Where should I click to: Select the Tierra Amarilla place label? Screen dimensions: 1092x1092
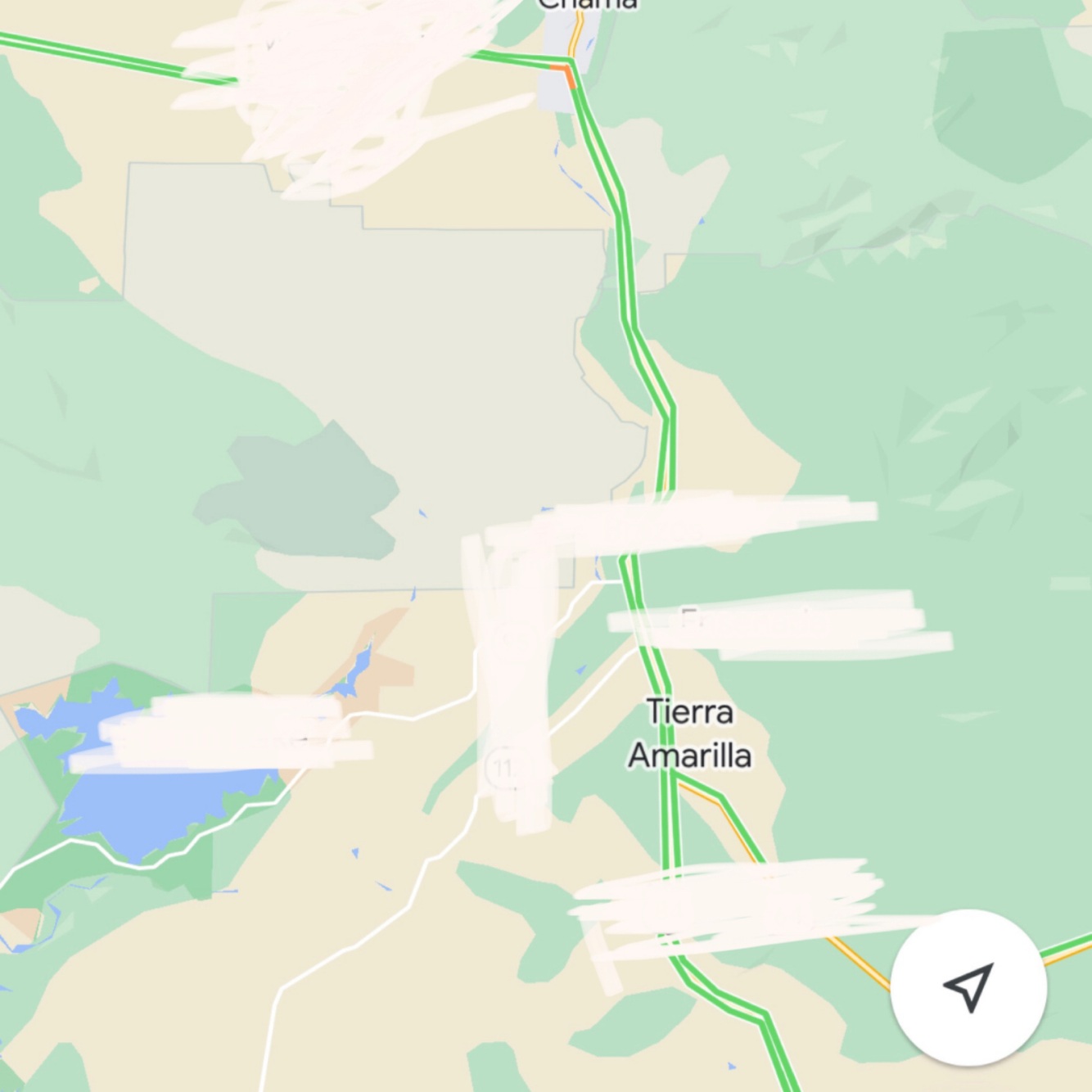click(x=689, y=733)
